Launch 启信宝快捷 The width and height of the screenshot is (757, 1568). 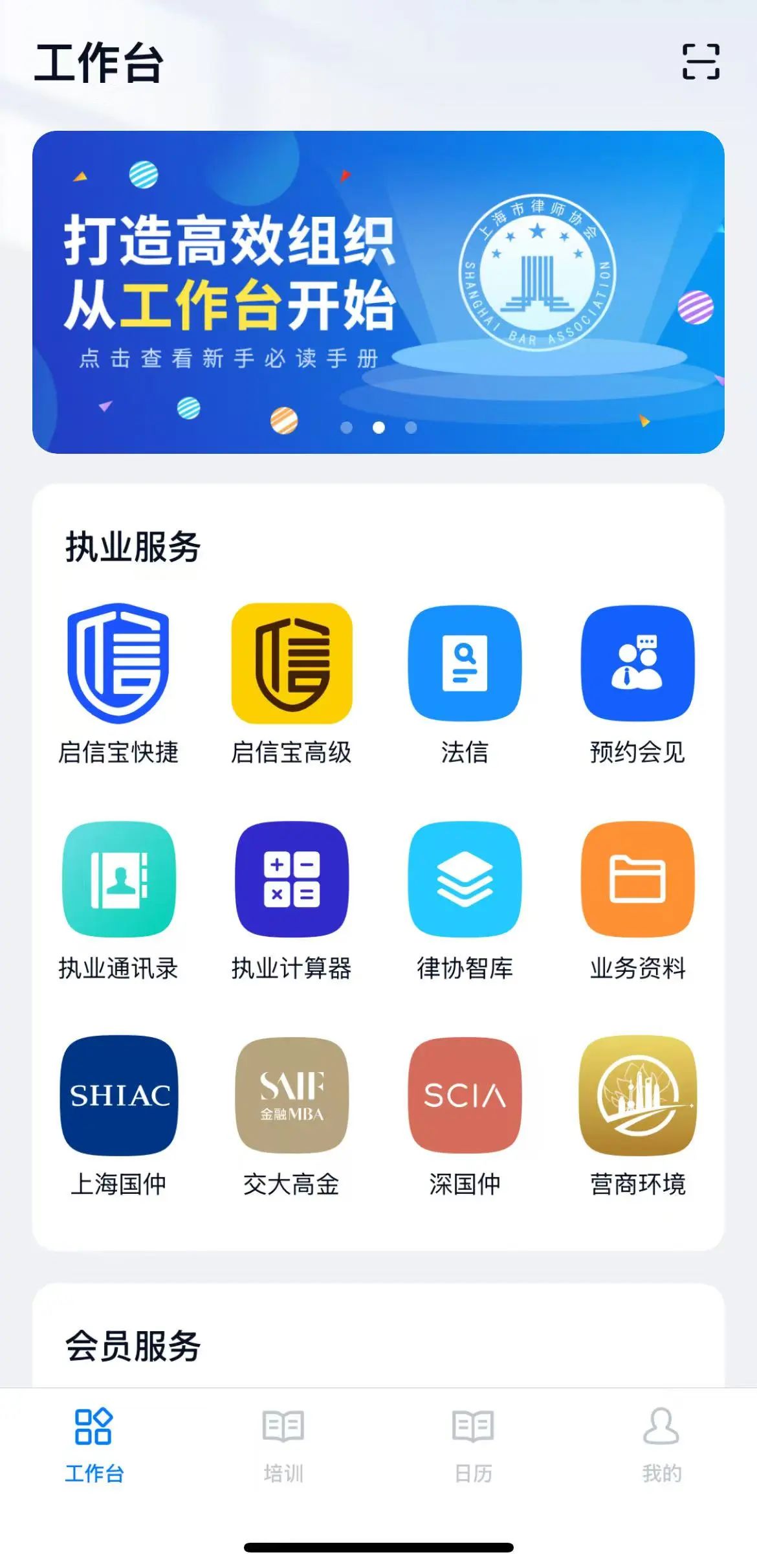click(x=118, y=664)
